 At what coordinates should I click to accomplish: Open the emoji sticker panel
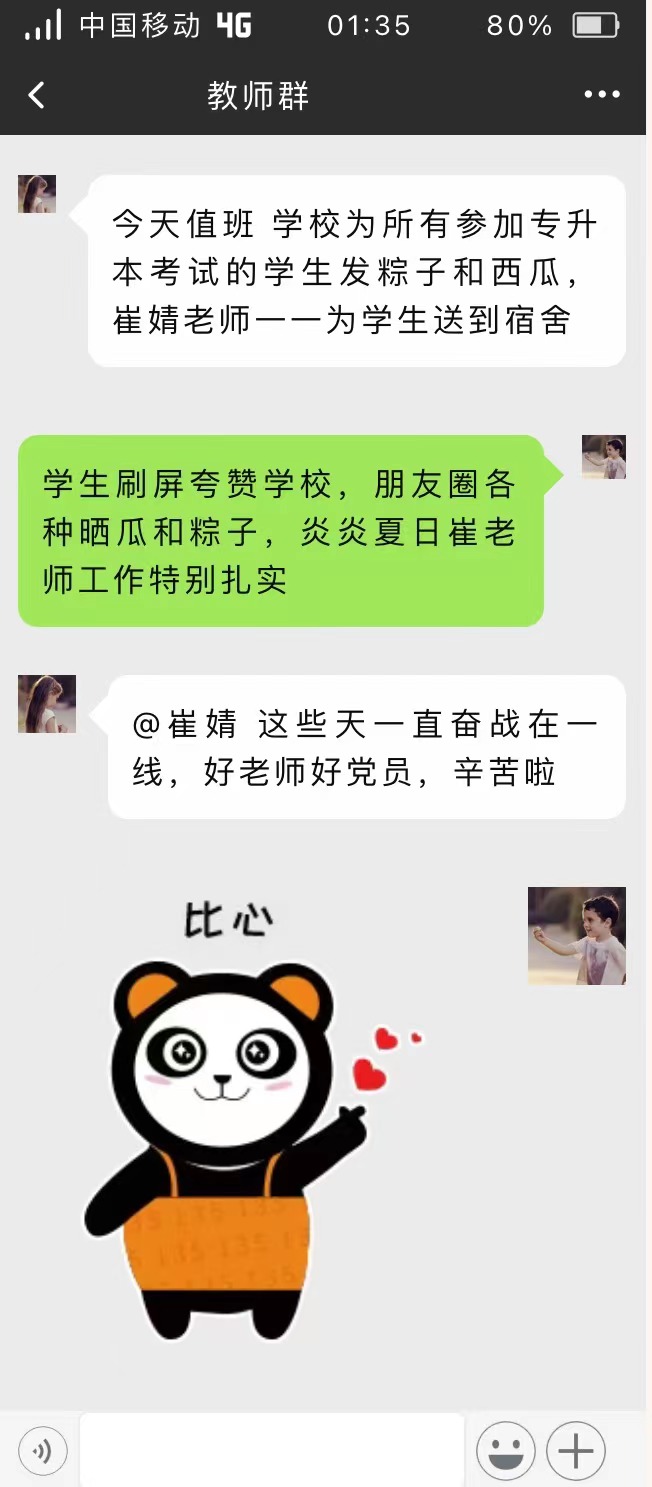[505, 1451]
